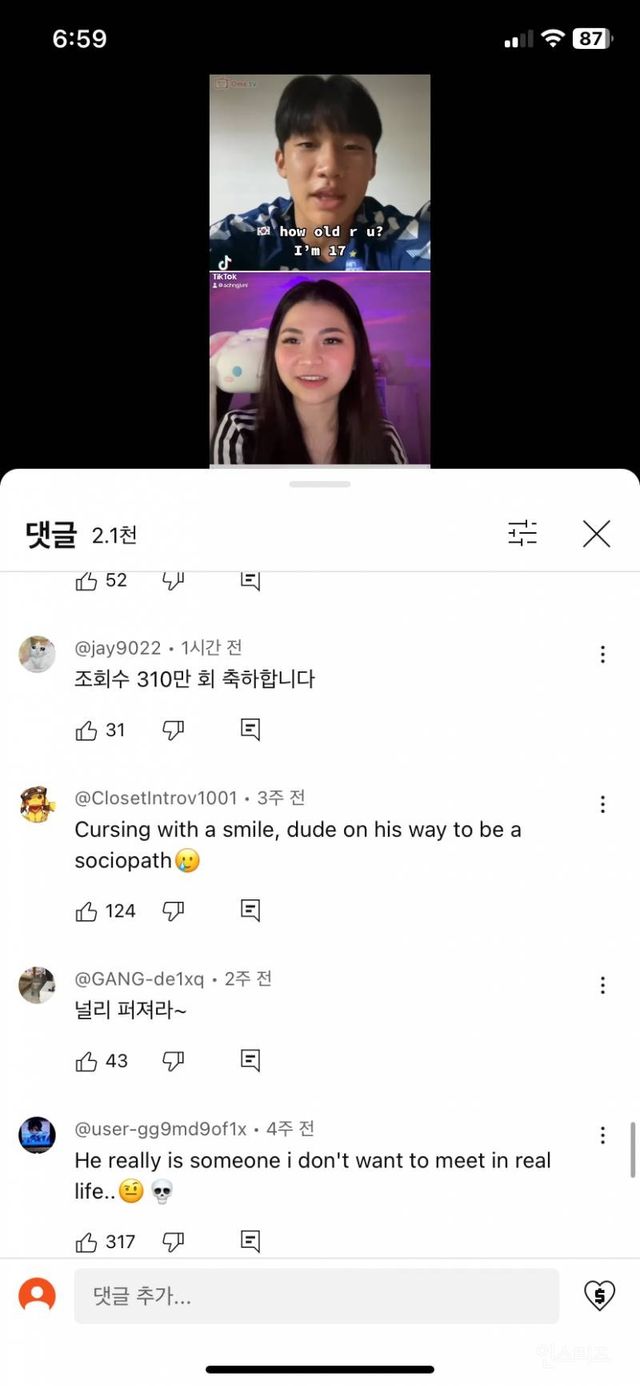Open more options for @jay9022's comment
This screenshot has height=1386, width=640.
pyautogui.click(x=602, y=655)
